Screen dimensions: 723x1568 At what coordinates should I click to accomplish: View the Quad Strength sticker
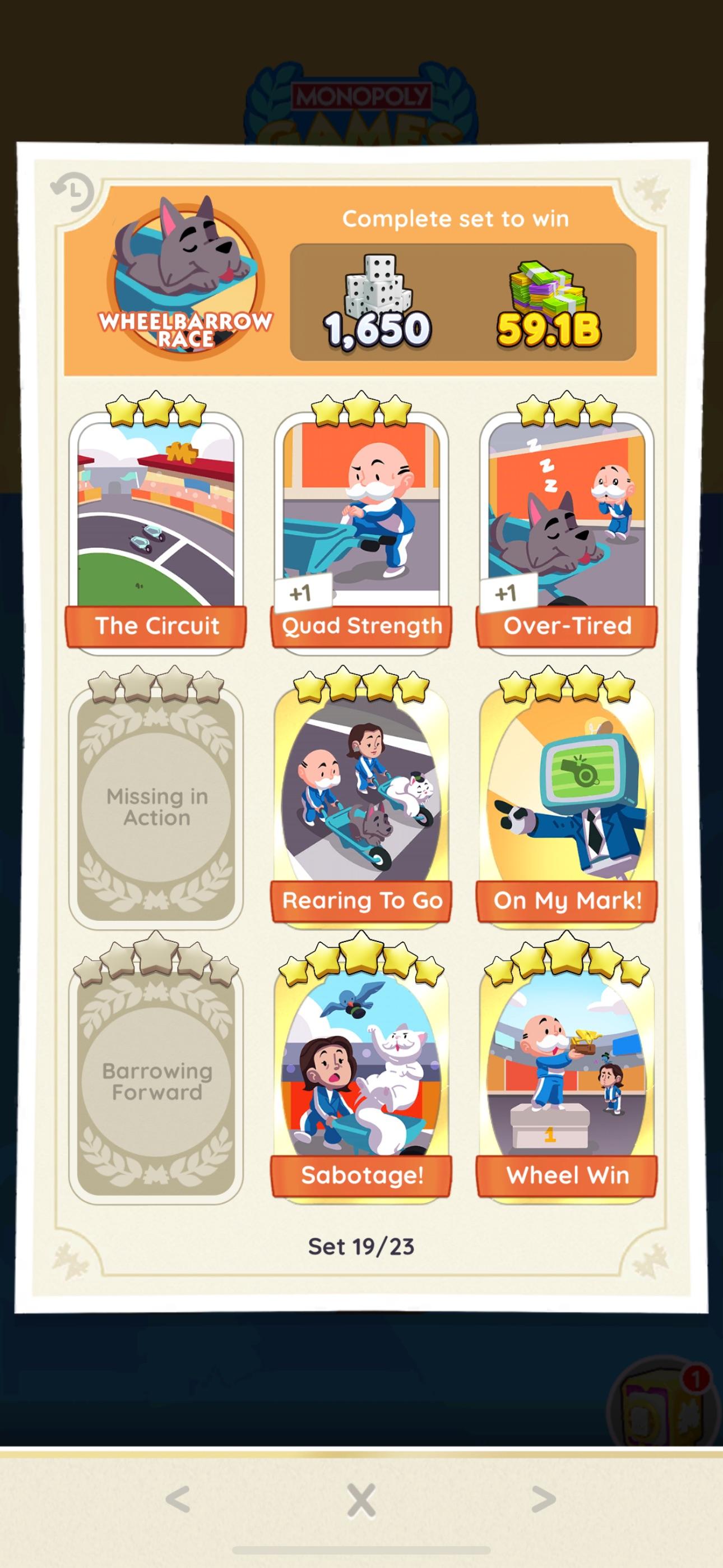coord(361,528)
